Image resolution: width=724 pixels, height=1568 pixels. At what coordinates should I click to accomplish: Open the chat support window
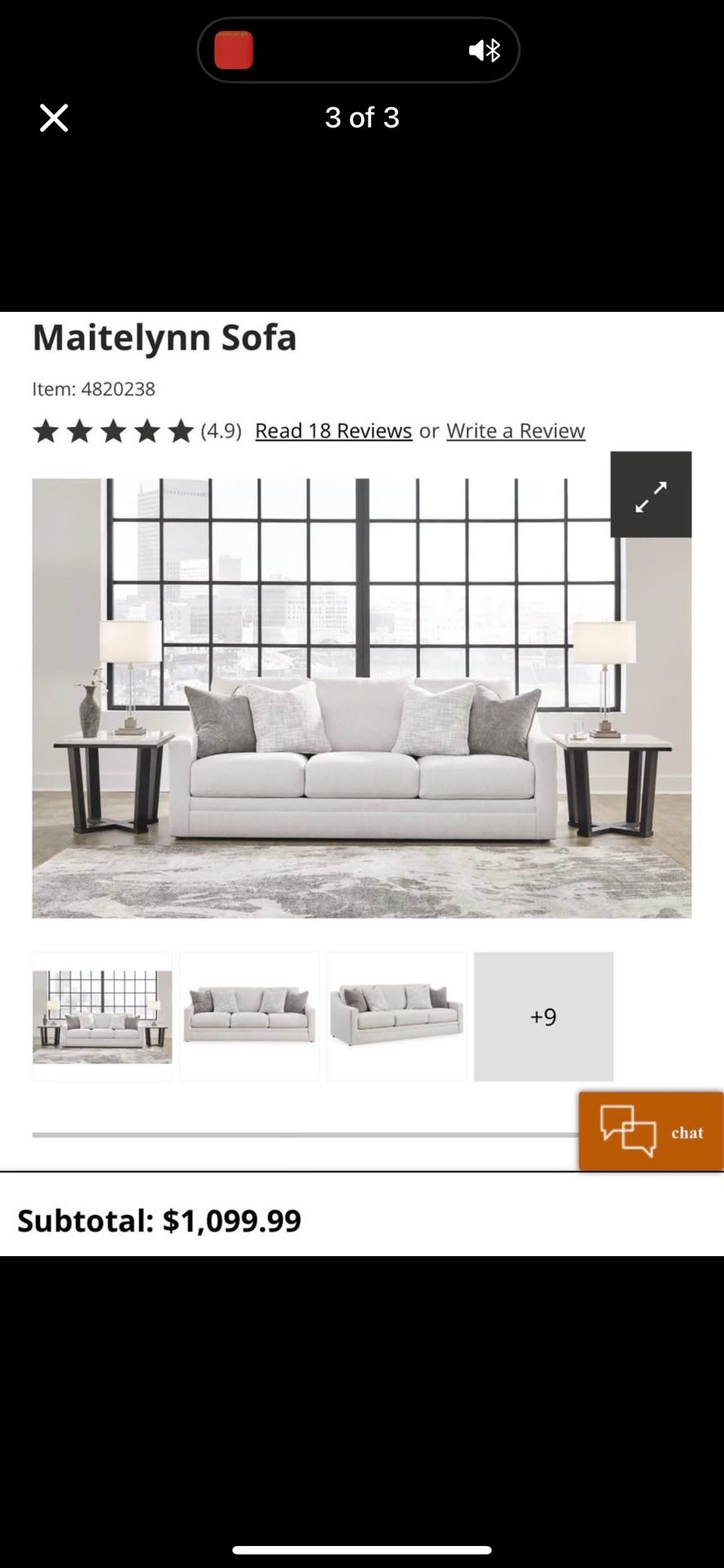651,1133
